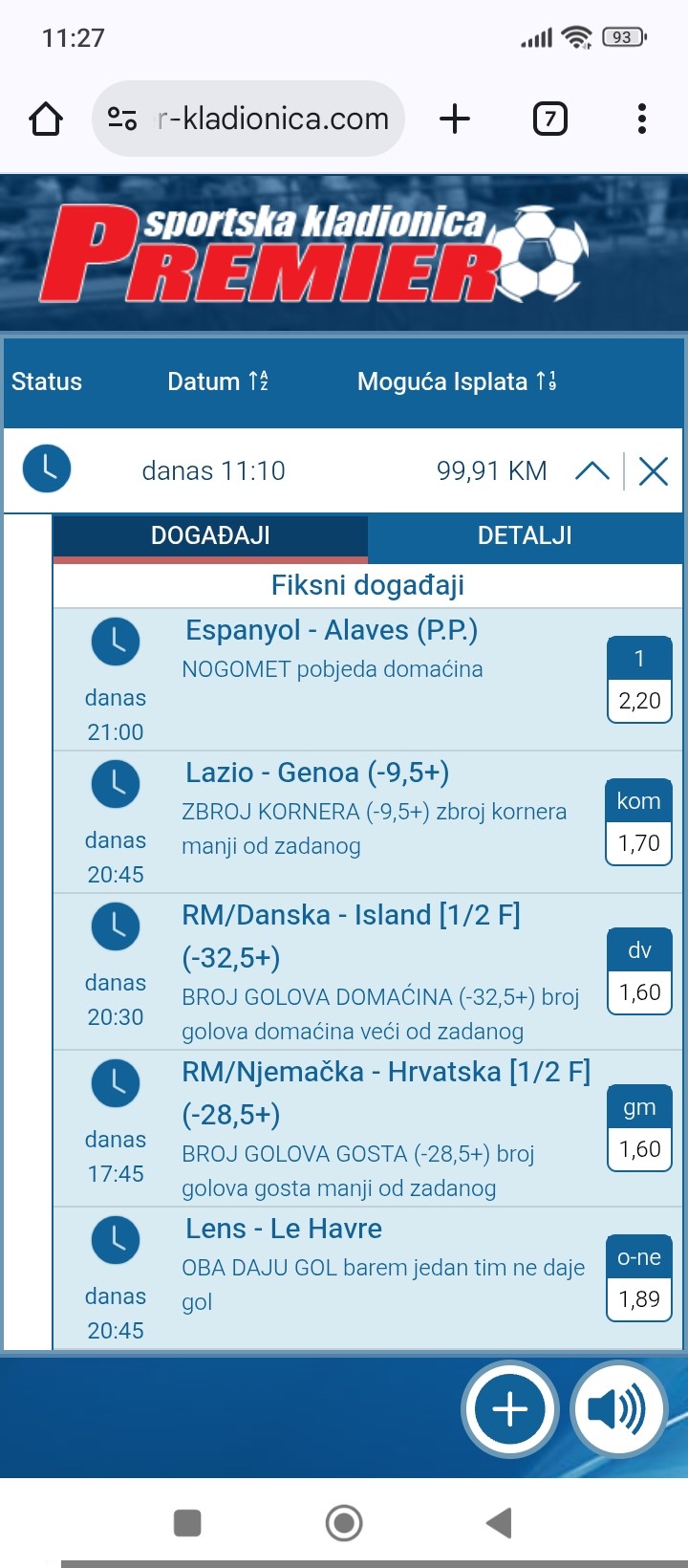Sort tickets by Moguća Isplata

[457, 381]
